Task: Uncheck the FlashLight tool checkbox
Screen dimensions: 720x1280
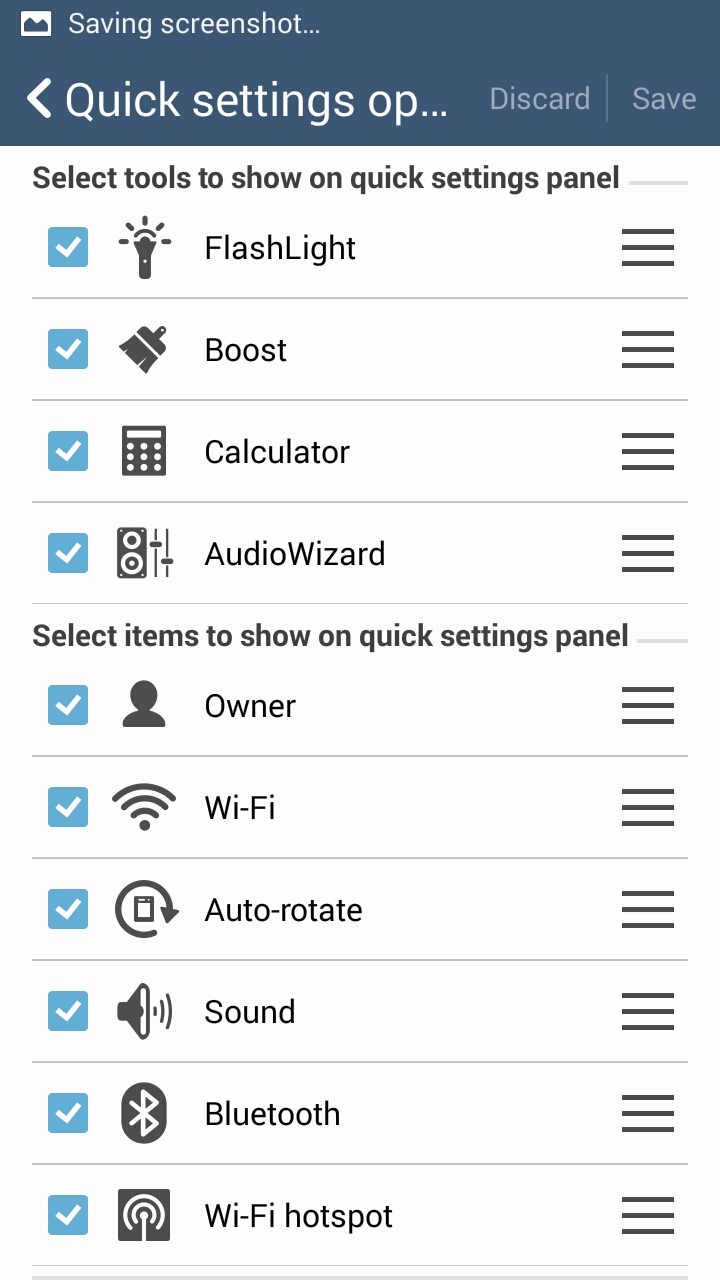Action: (x=68, y=247)
